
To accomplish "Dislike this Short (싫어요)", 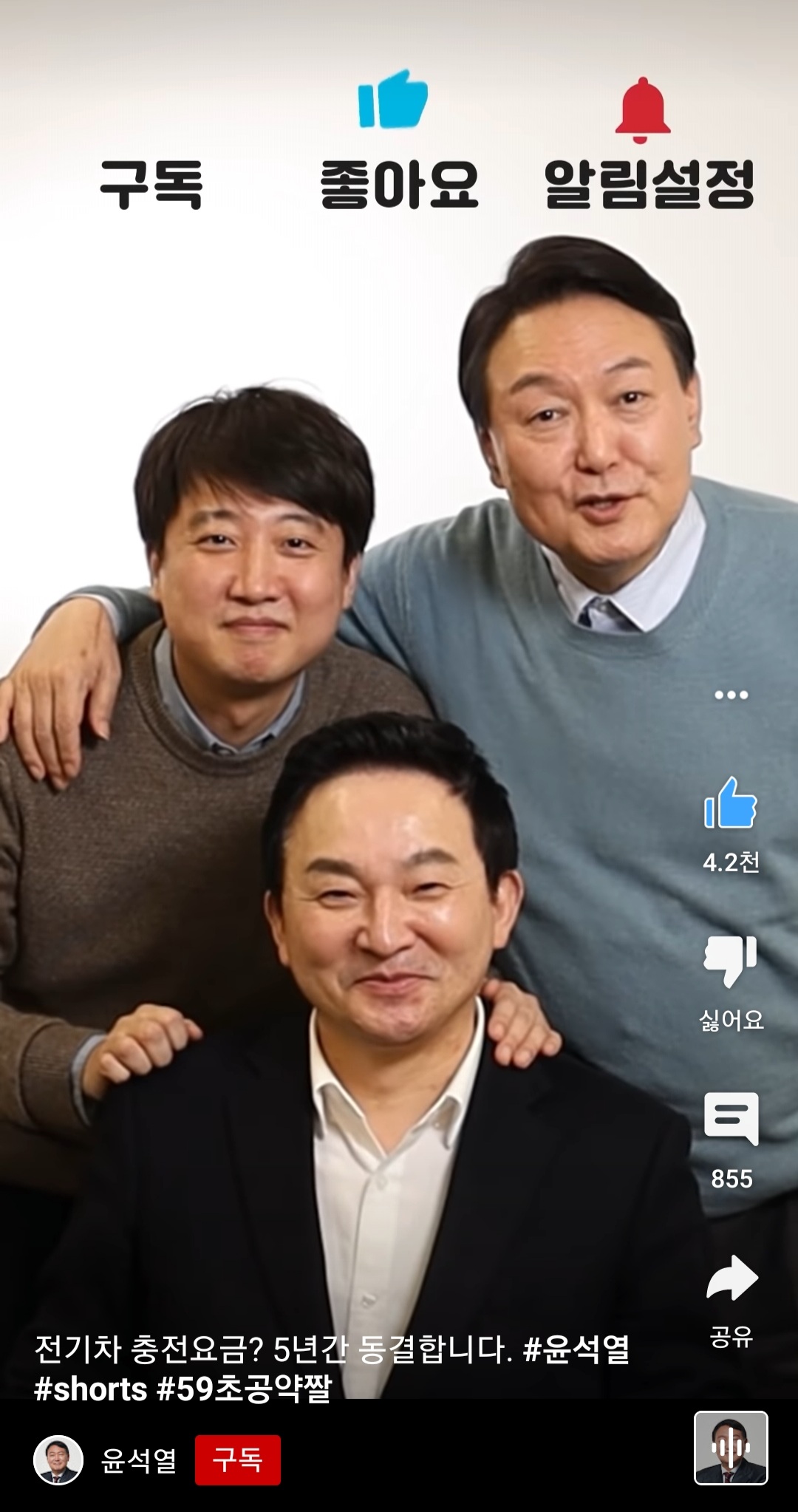I will [x=730, y=961].
